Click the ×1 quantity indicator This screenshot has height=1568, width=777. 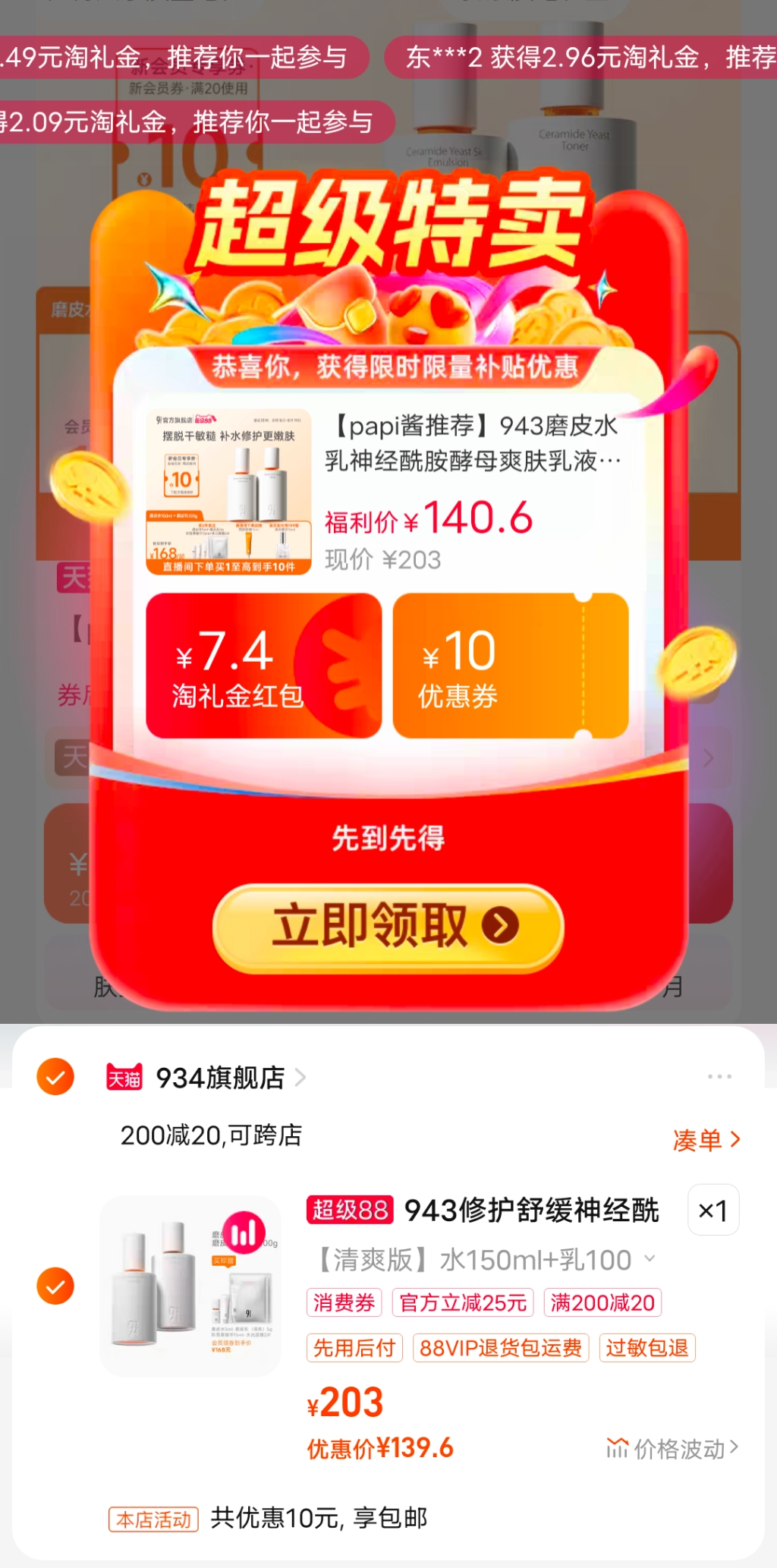click(712, 1211)
